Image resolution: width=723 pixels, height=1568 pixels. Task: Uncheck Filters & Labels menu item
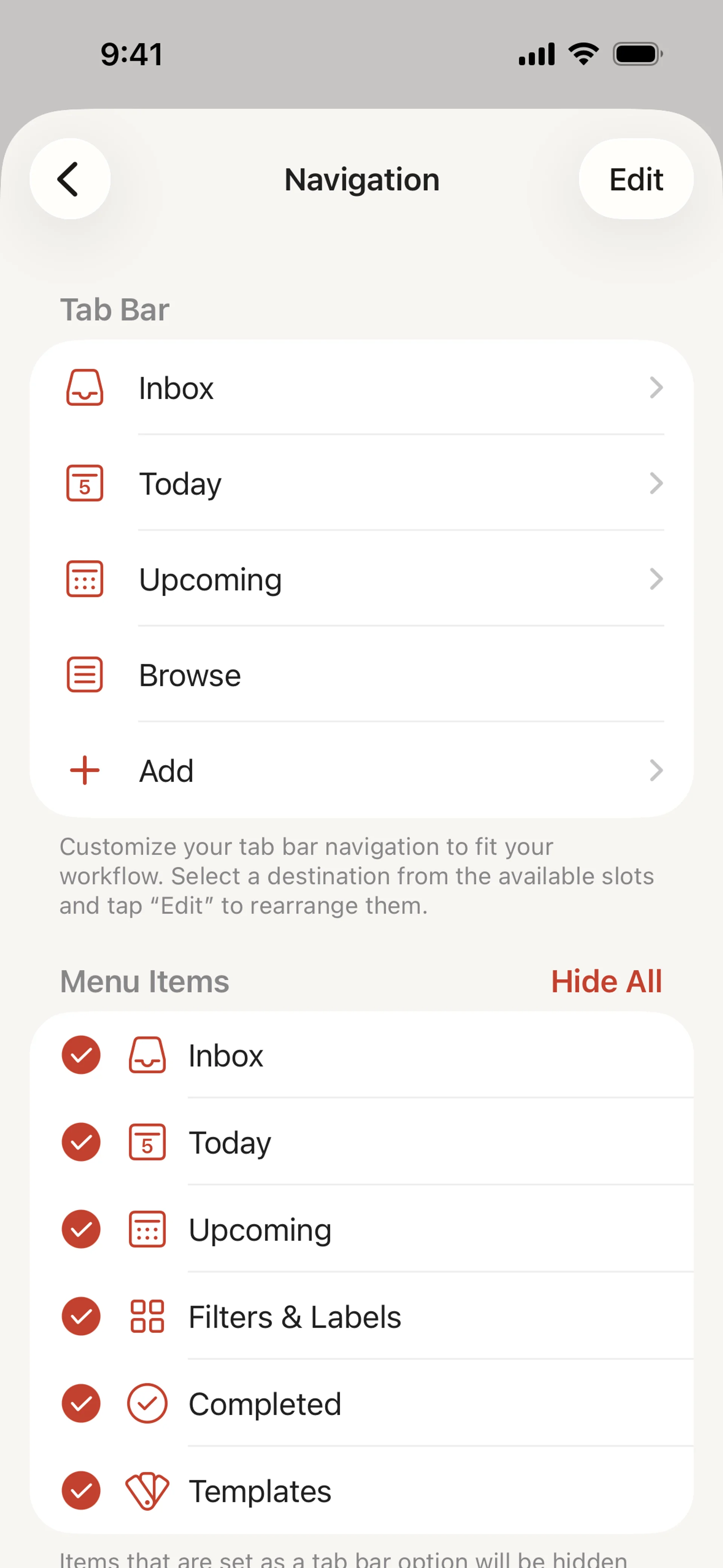(x=81, y=1316)
